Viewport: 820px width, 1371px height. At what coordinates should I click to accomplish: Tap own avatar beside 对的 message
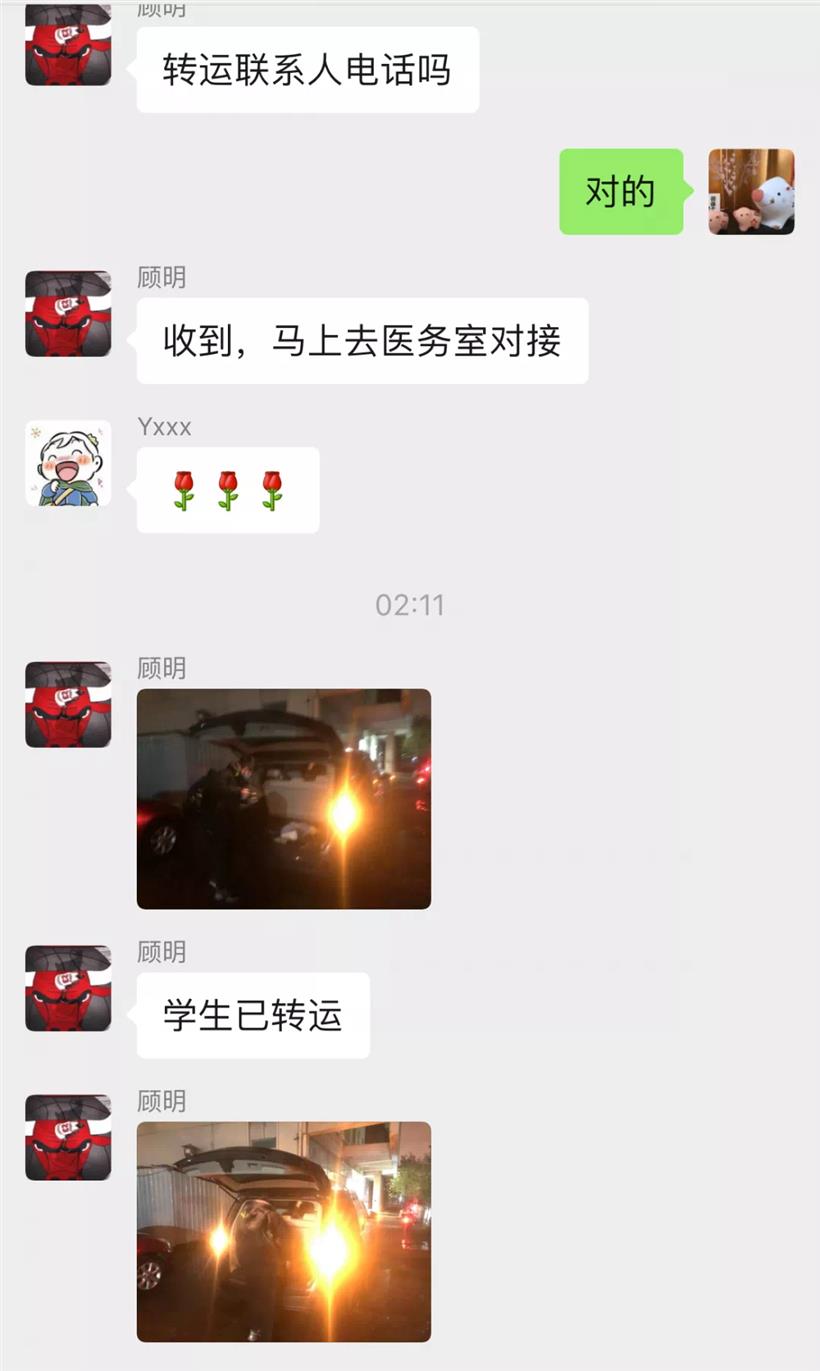pos(751,192)
